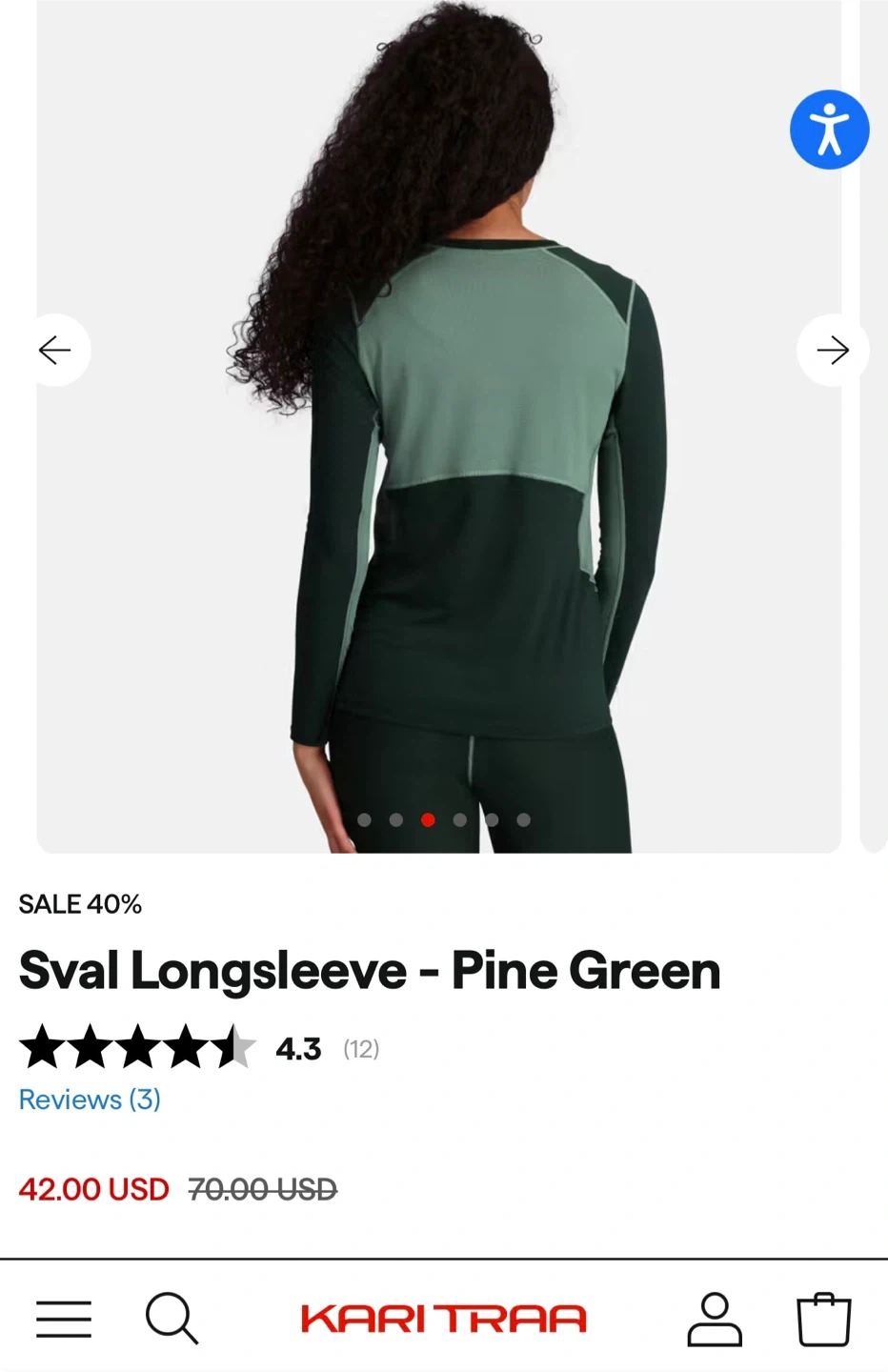The image size is (888, 1372).
Task: Show the previous product image
Action: [55, 351]
